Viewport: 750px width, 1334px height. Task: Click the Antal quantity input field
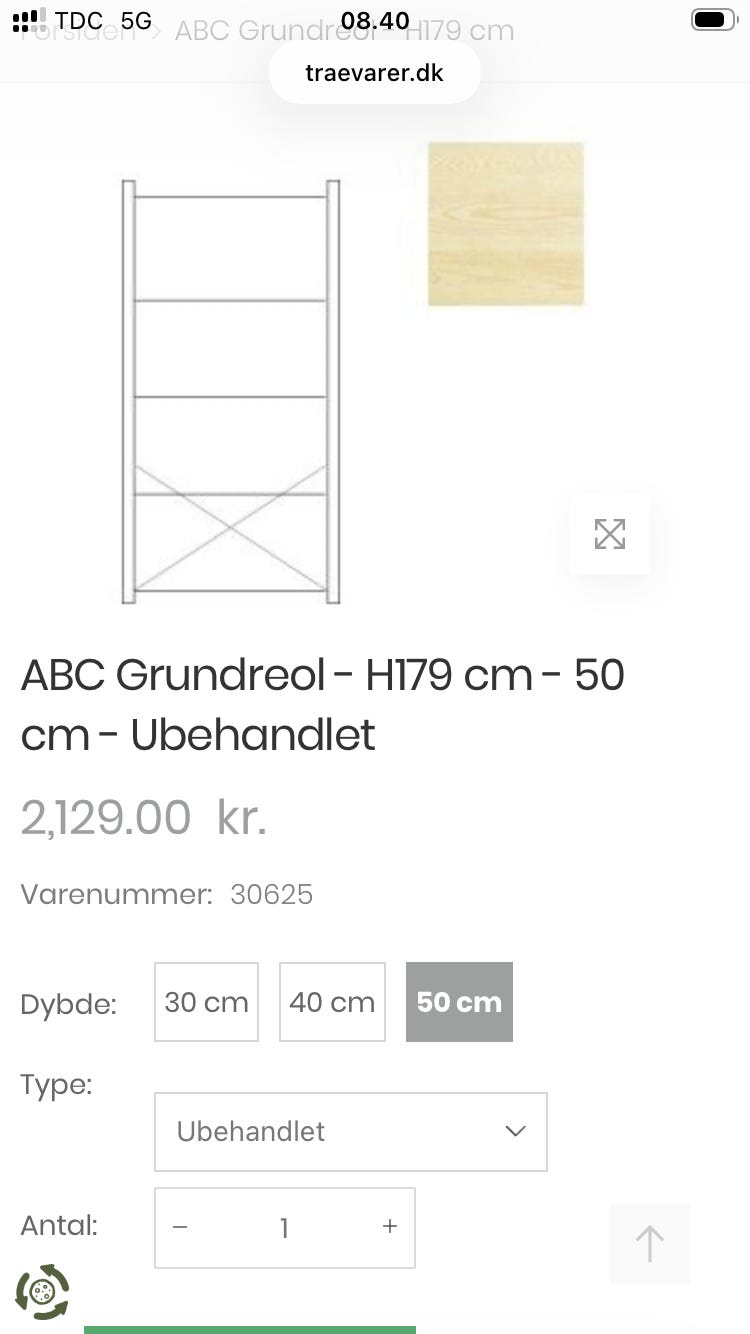click(284, 1227)
